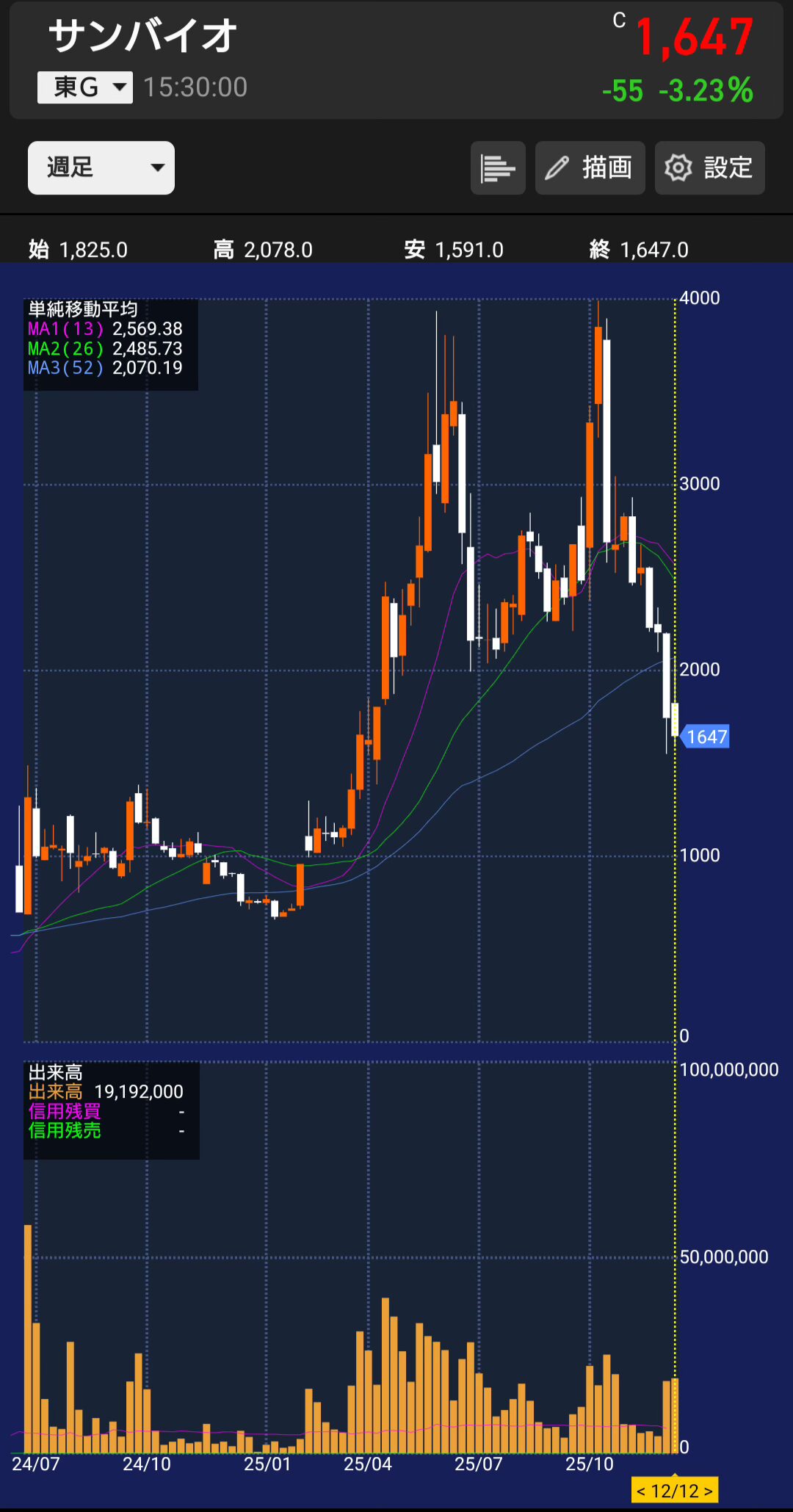793x1512 pixels.
Task: Show the price-by-volume bars icon
Action: click(x=498, y=167)
